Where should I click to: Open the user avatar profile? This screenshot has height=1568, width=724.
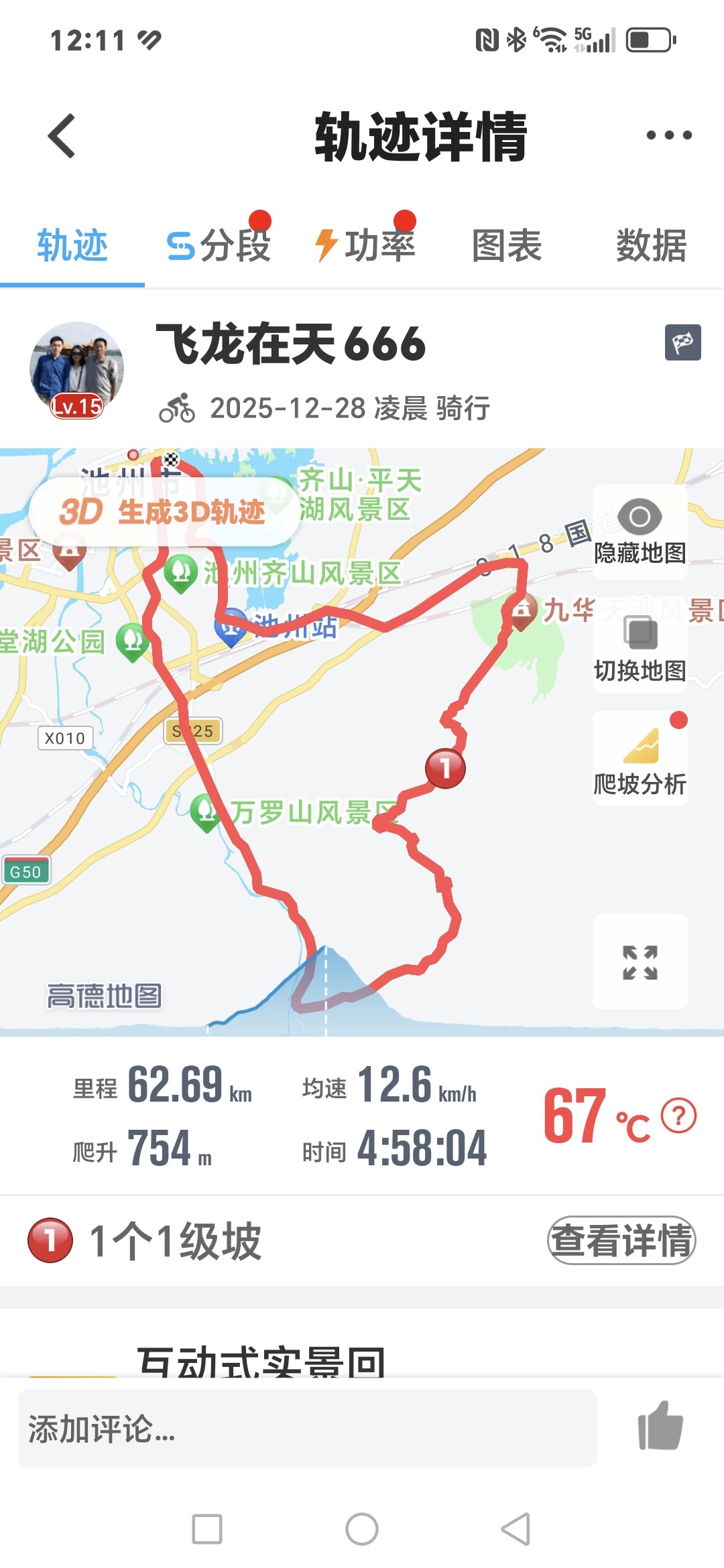coord(76,371)
